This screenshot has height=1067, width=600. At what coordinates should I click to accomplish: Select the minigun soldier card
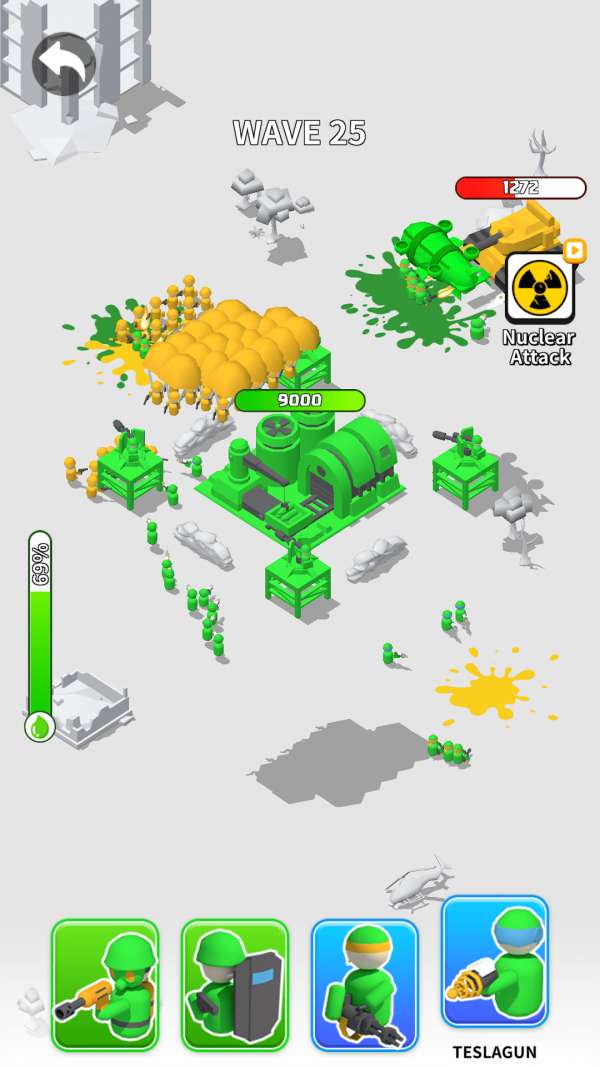(365, 984)
